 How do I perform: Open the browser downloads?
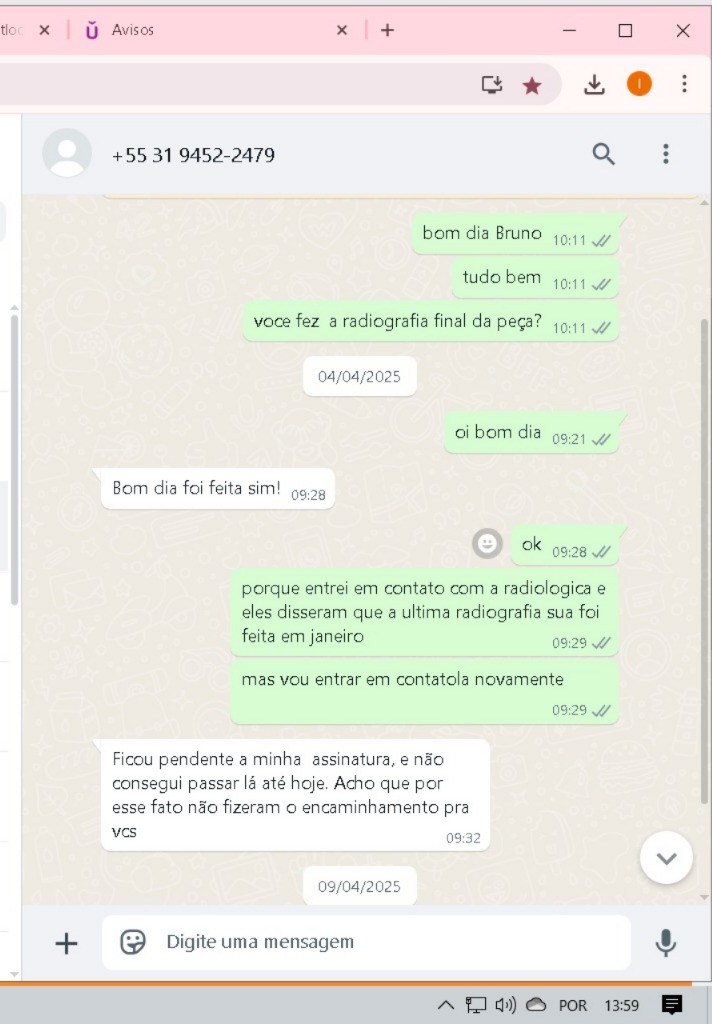point(594,85)
